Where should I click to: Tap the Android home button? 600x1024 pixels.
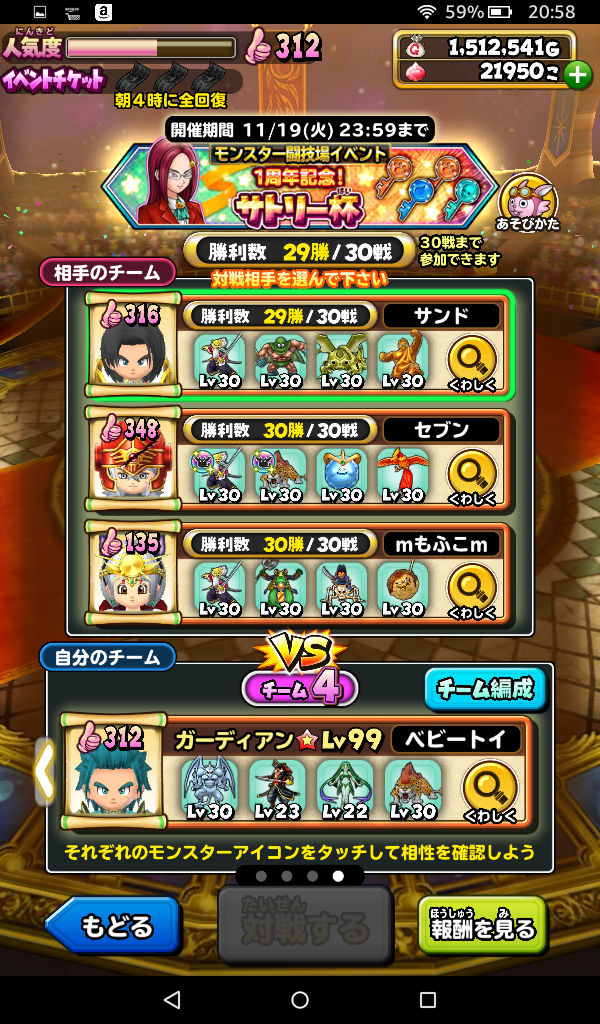300,1000
